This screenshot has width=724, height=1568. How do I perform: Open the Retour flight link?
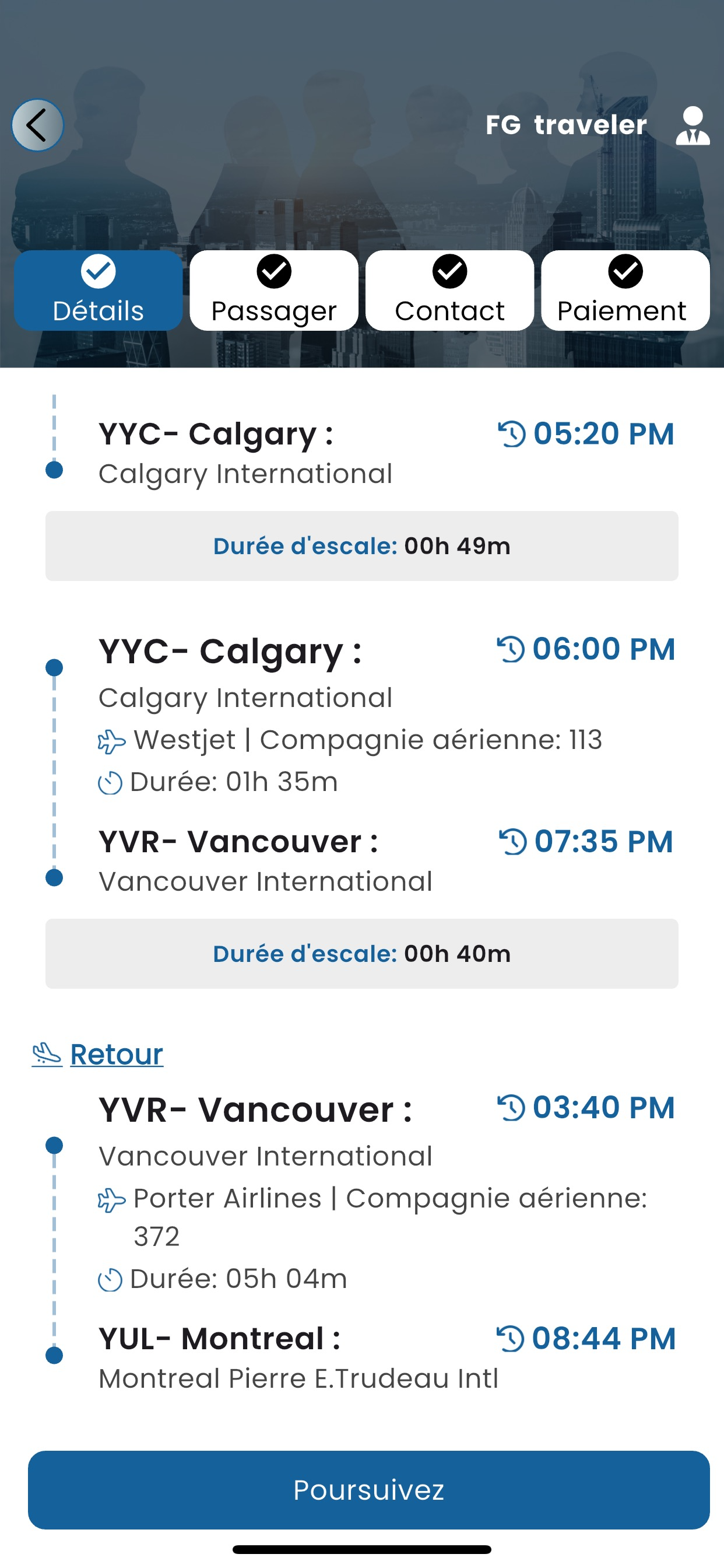click(x=116, y=1054)
